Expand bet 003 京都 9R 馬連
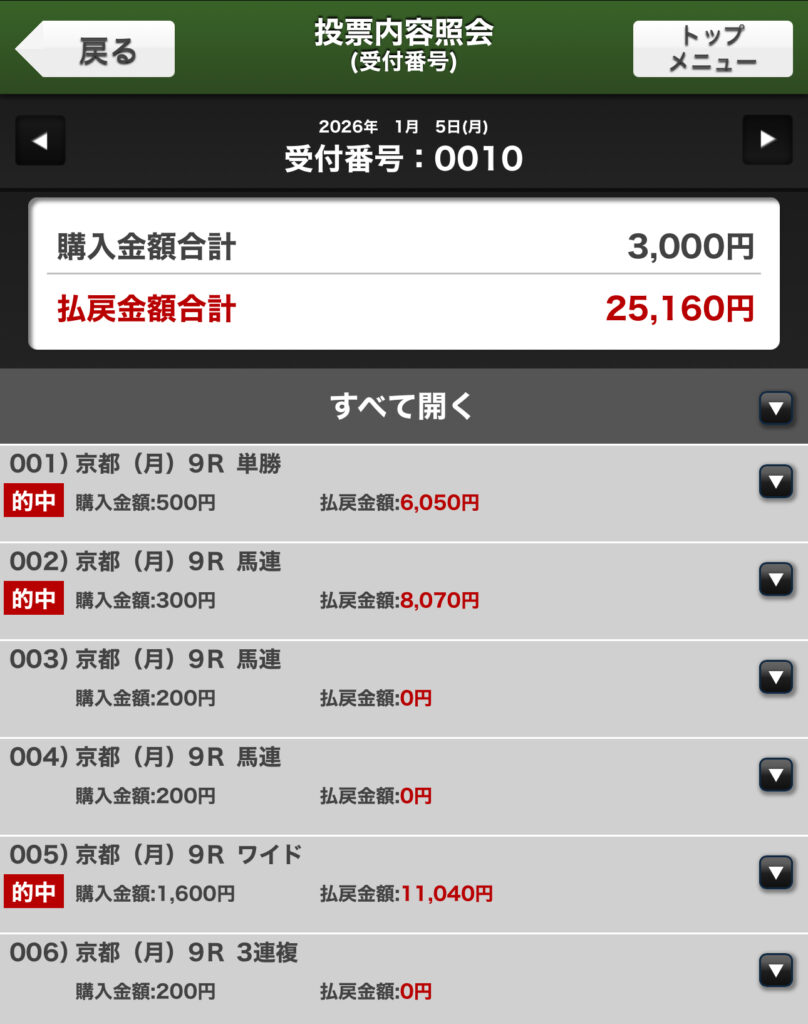 tap(776, 678)
